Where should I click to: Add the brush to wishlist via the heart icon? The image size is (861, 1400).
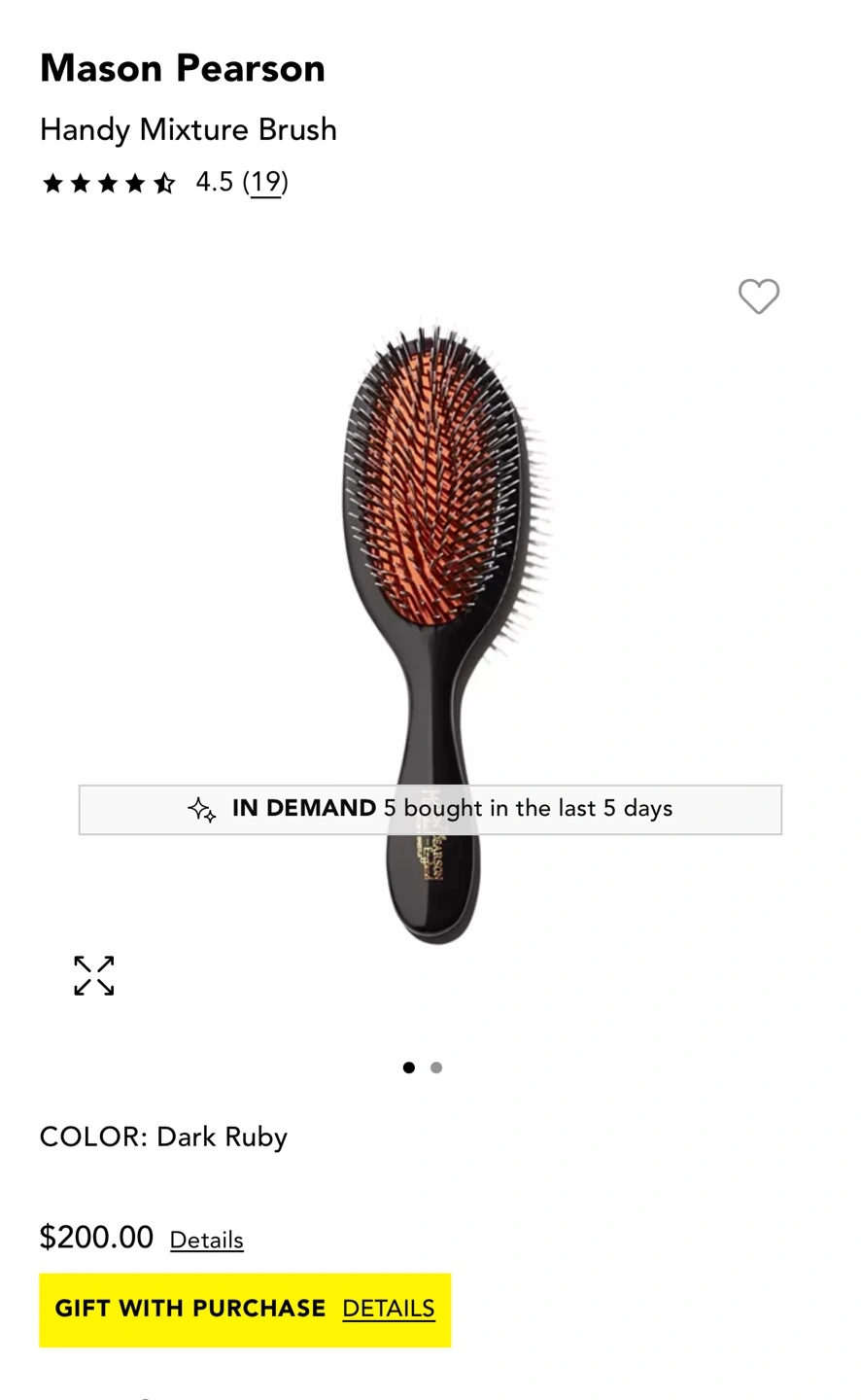click(758, 297)
